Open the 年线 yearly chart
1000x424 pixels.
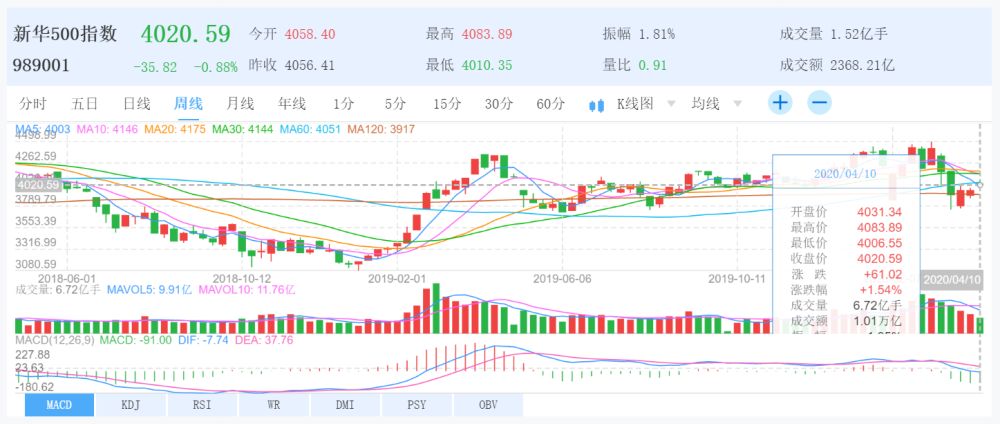pyautogui.click(x=292, y=103)
